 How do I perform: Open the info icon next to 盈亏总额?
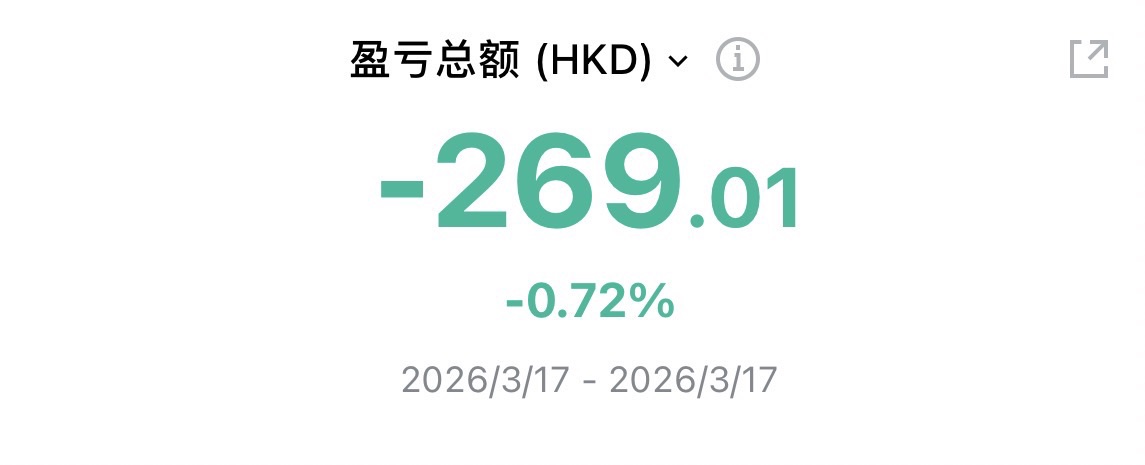(738, 61)
